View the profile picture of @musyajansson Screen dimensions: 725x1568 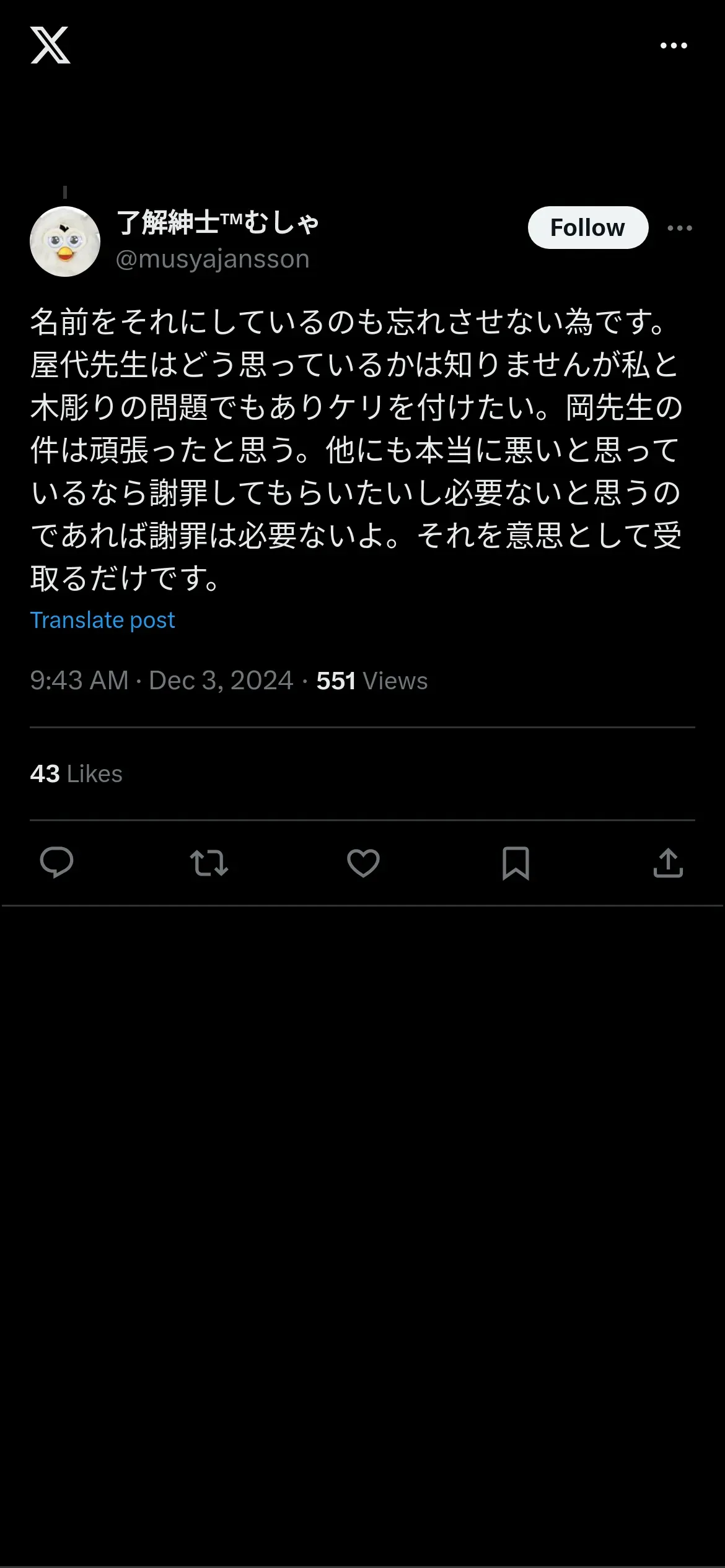[x=65, y=242]
